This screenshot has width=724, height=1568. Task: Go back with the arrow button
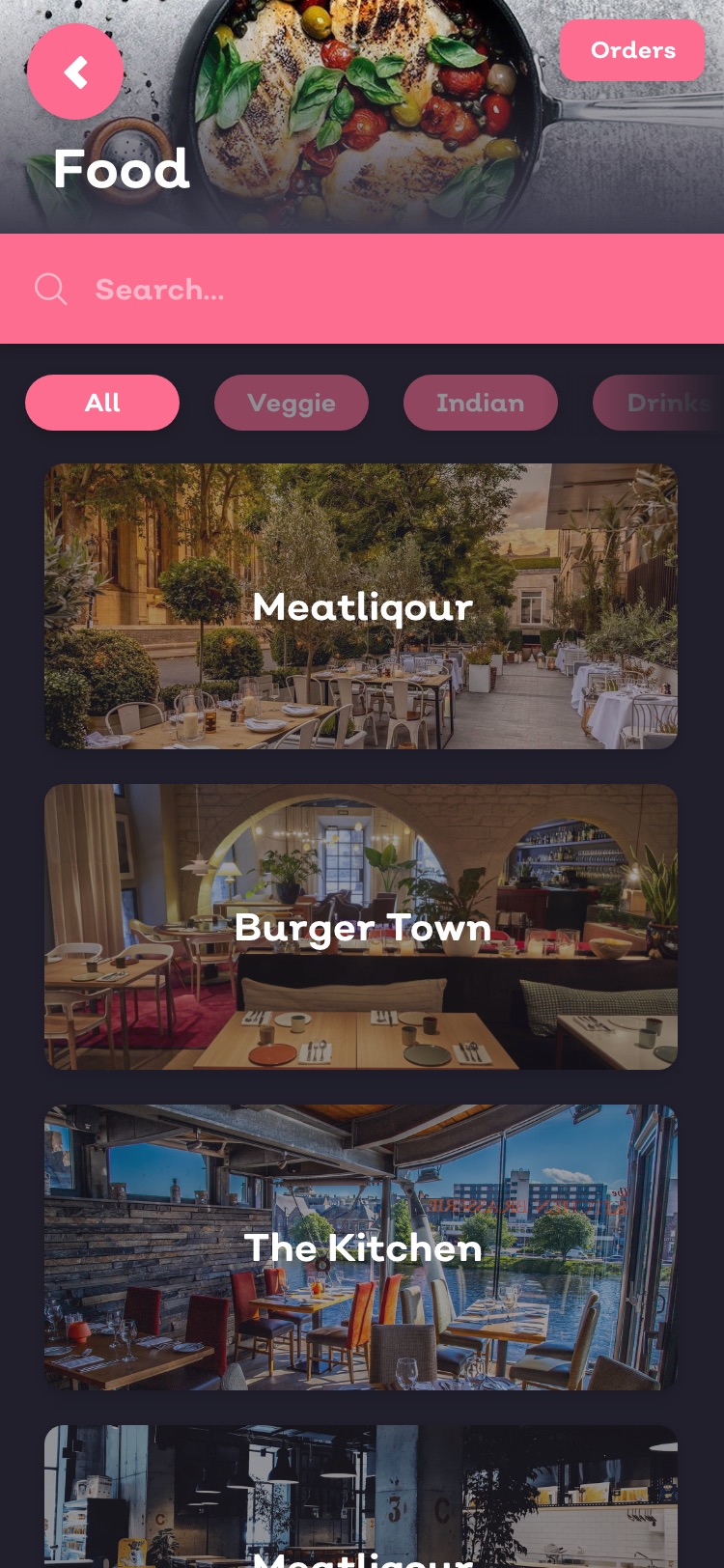(75, 72)
